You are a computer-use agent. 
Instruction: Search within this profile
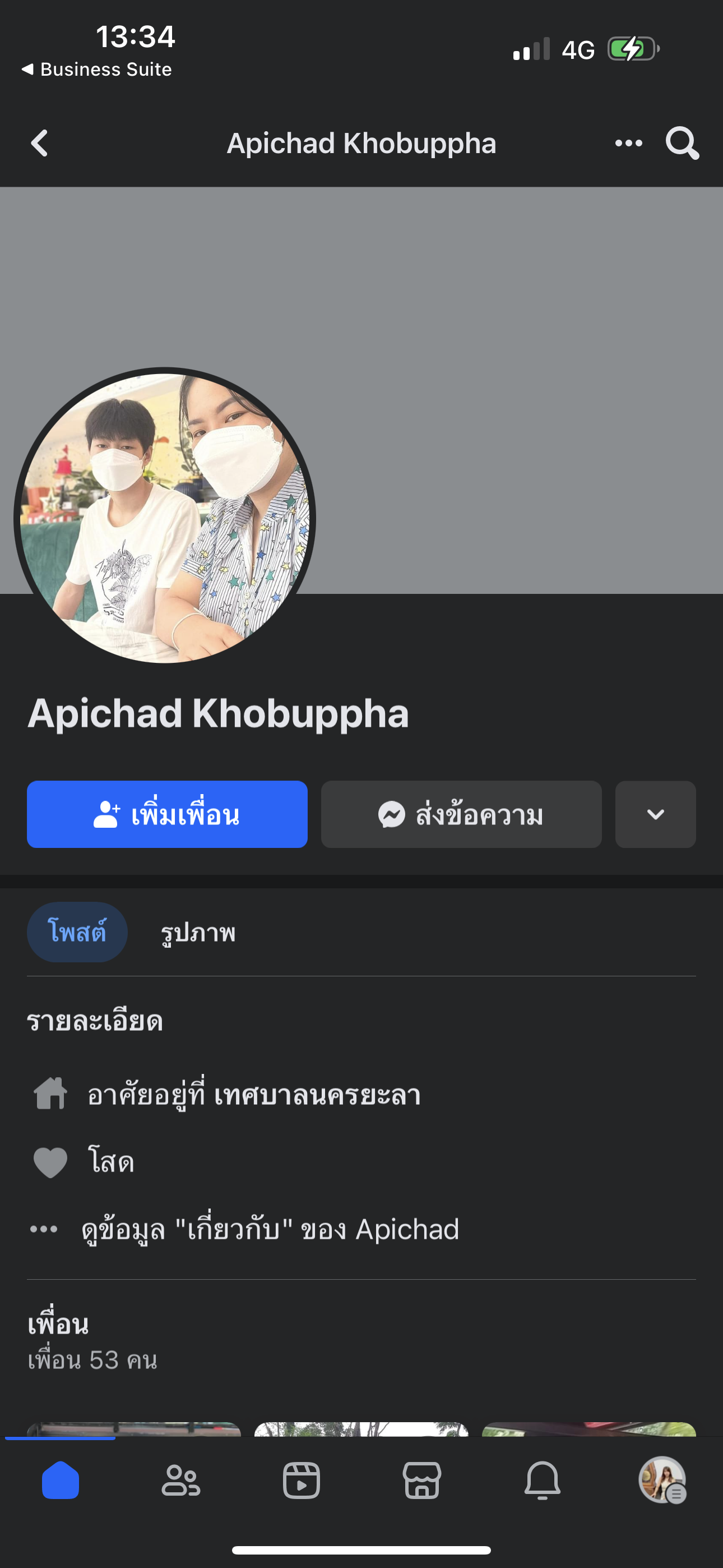click(x=682, y=144)
